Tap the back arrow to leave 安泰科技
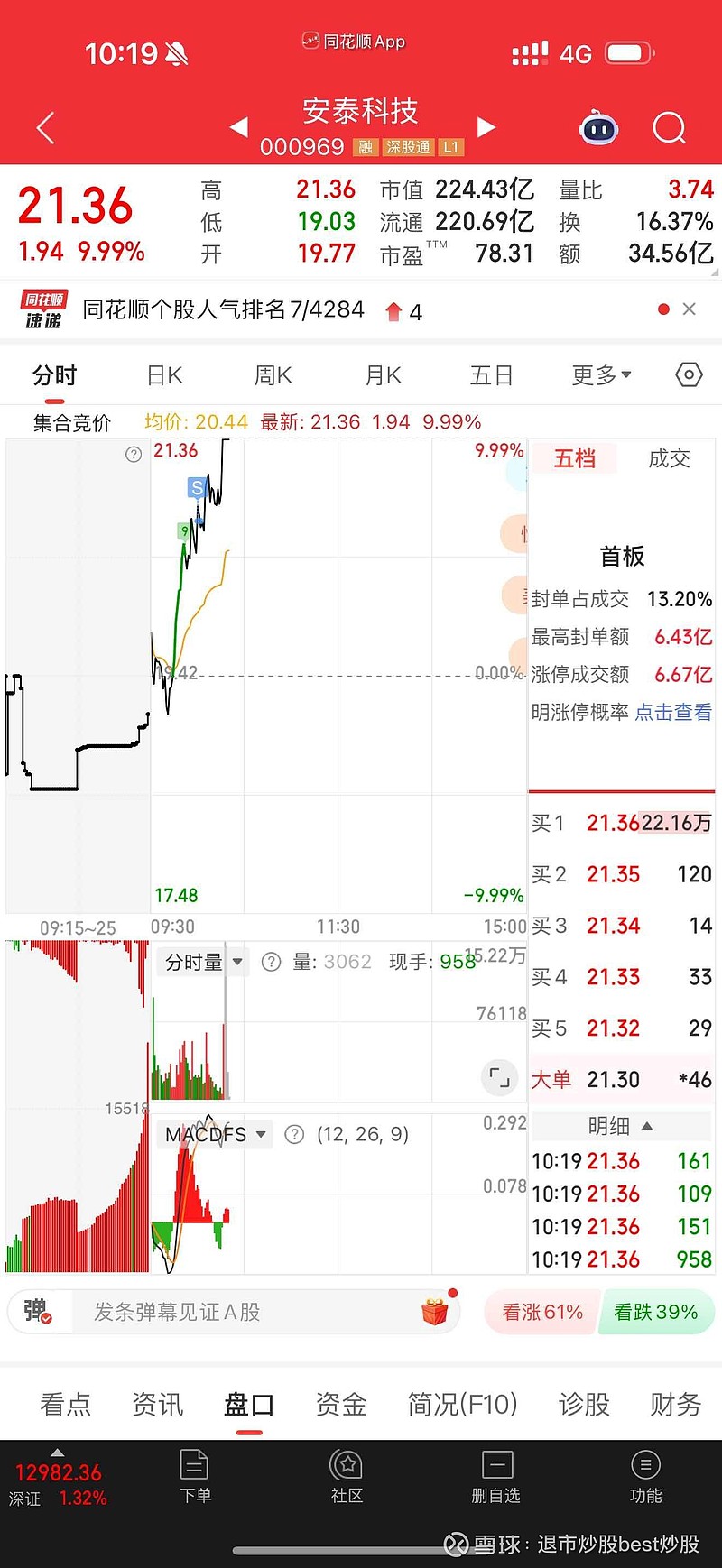Image resolution: width=722 pixels, height=1568 pixels. [45, 128]
